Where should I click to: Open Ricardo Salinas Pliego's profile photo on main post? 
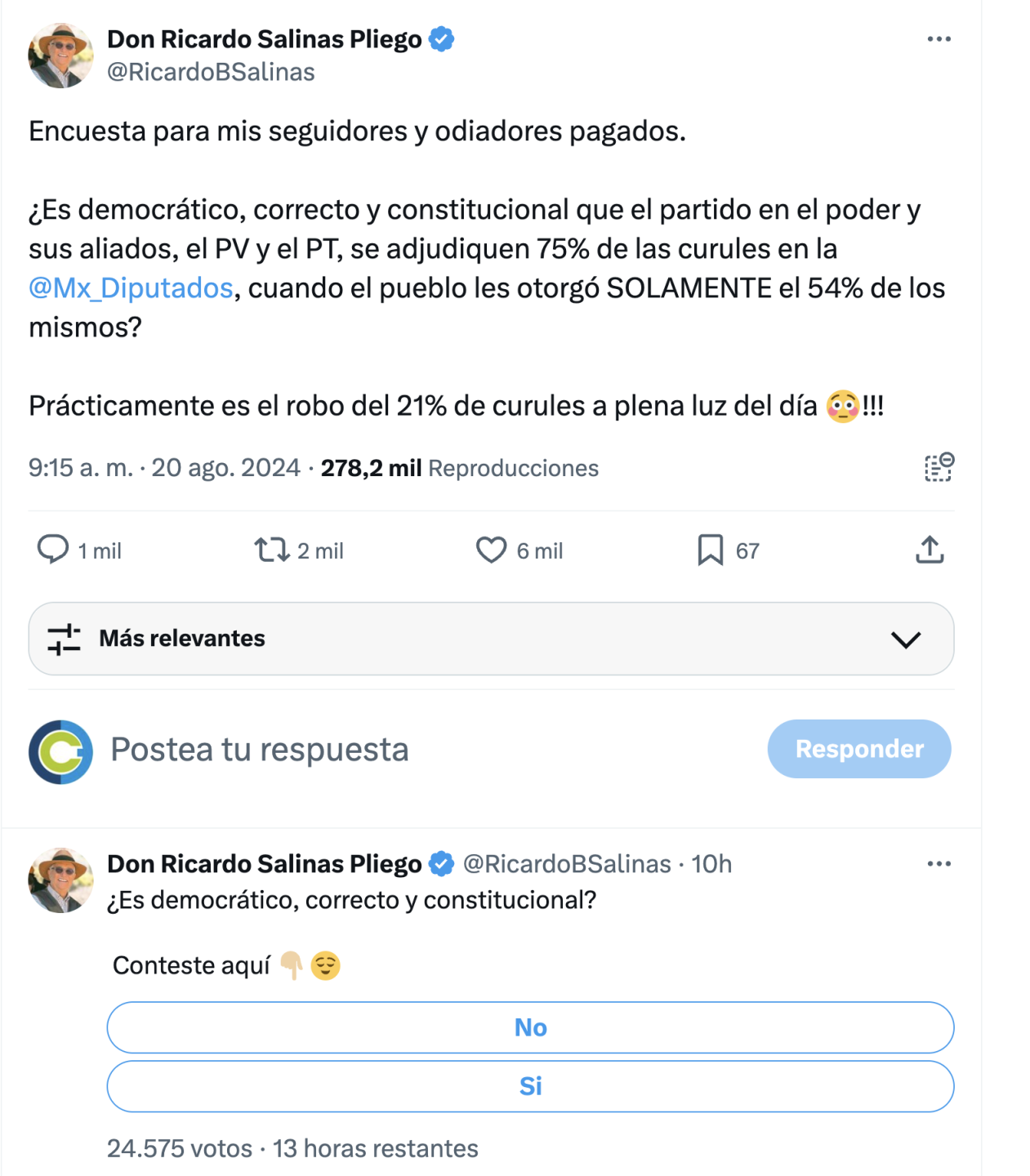pos(60,56)
